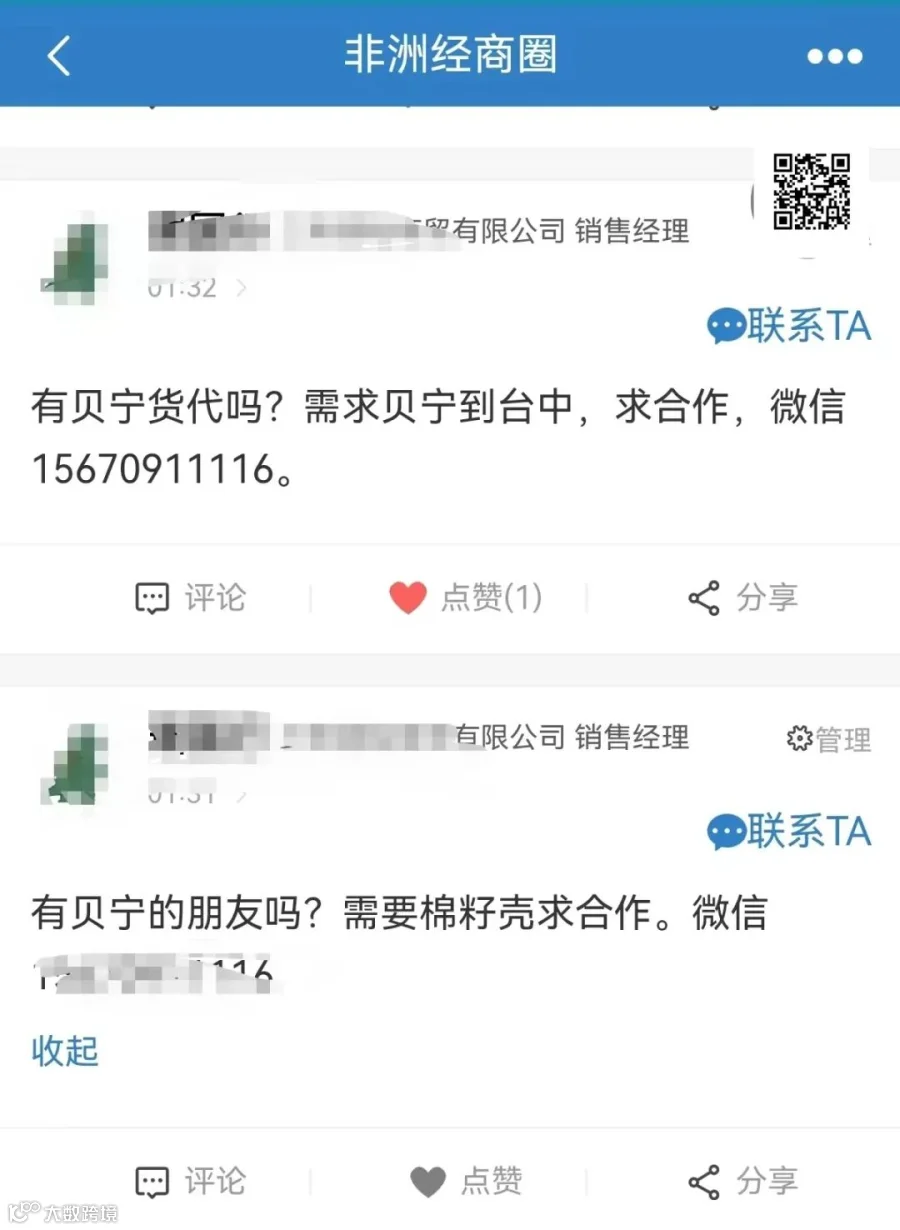The height and width of the screenshot is (1230, 900).
Task: Share the 棉籽壳 post
Action: pyautogui.click(x=743, y=1181)
